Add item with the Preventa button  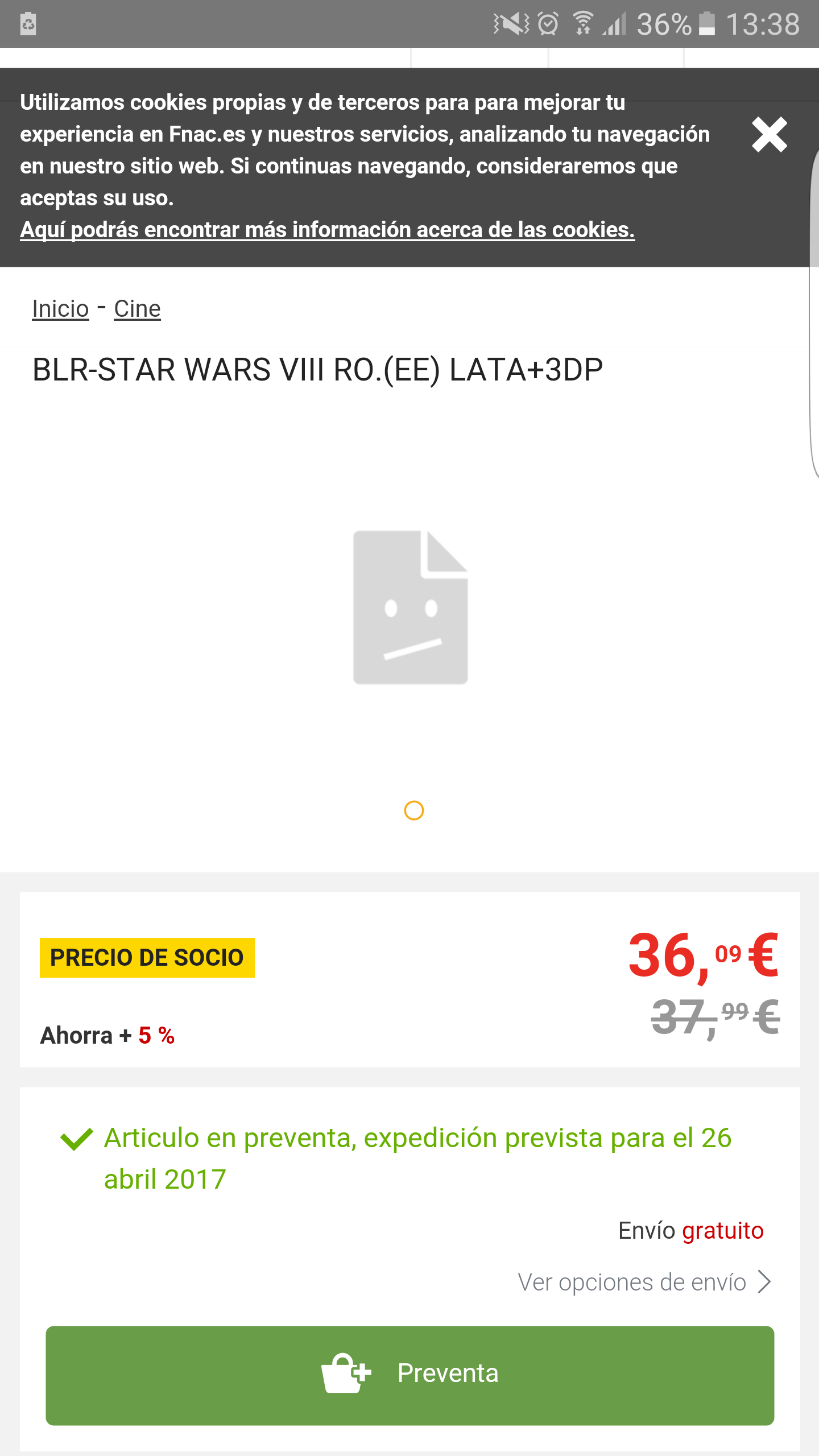409,1375
